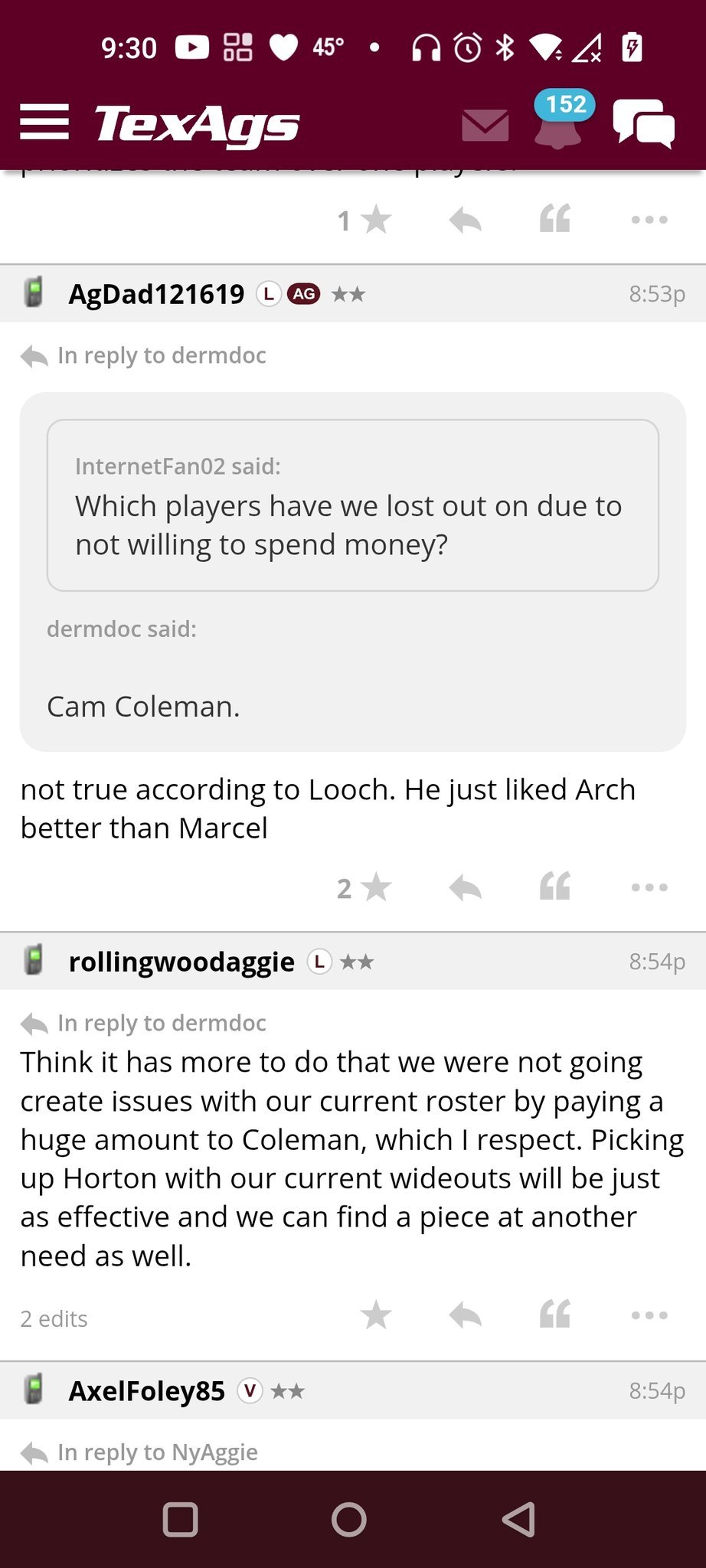706x1568 pixels.
Task: Reply to rollingwoodaggie's post
Action: pos(465,1315)
